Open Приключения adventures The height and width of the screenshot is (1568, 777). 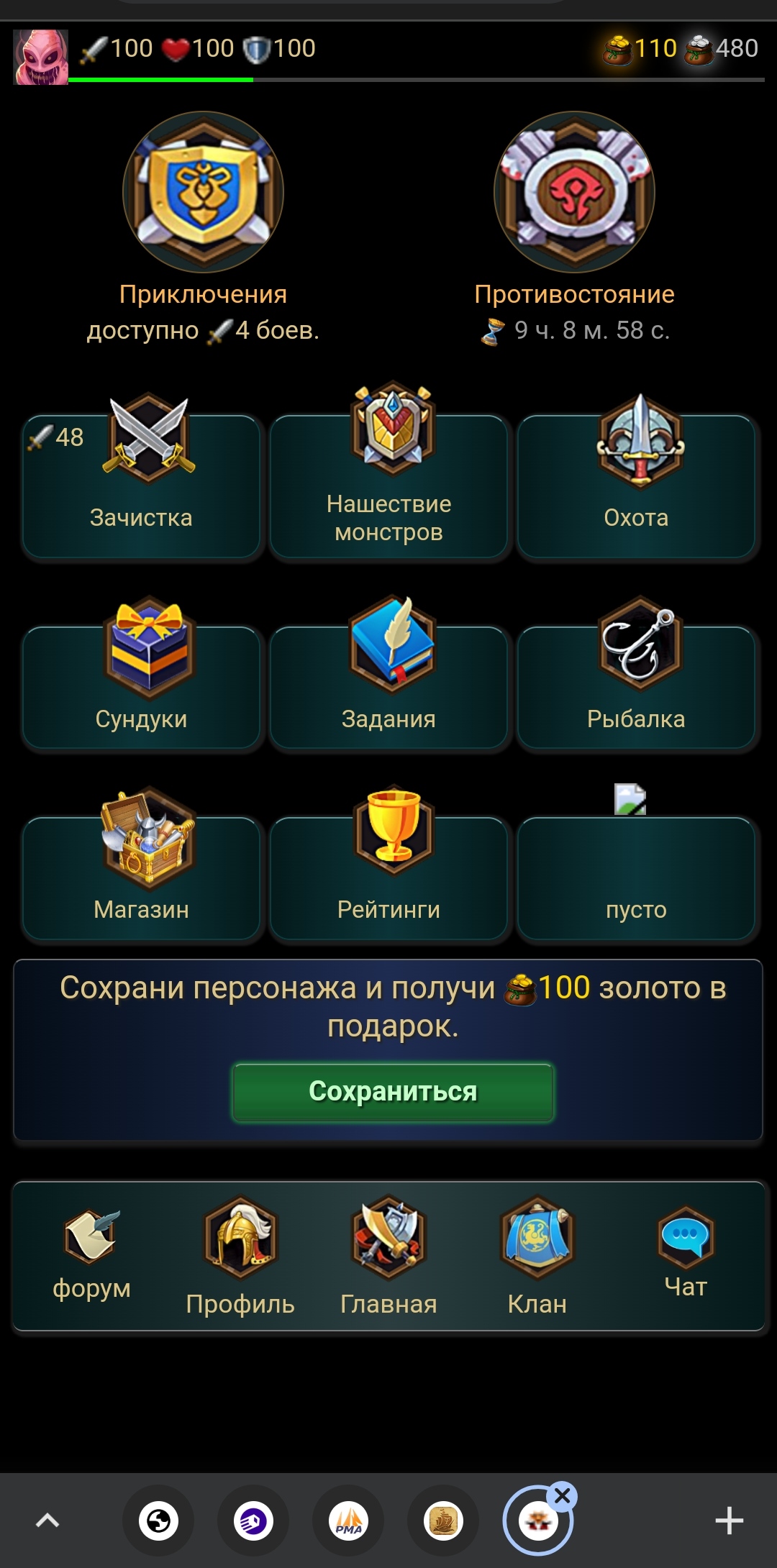click(x=204, y=193)
